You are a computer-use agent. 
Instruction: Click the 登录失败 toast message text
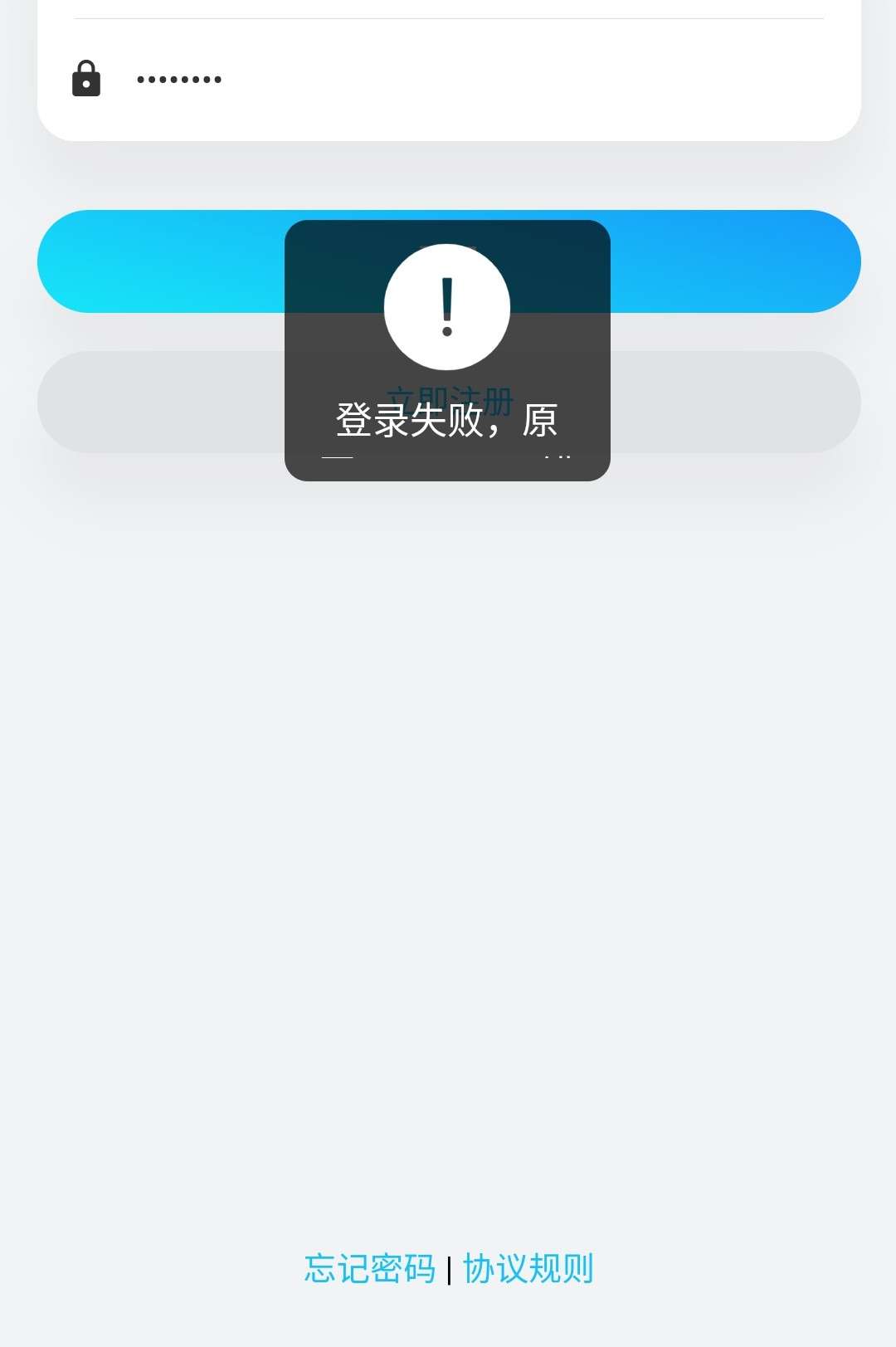pyautogui.click(x=447, y=421)
